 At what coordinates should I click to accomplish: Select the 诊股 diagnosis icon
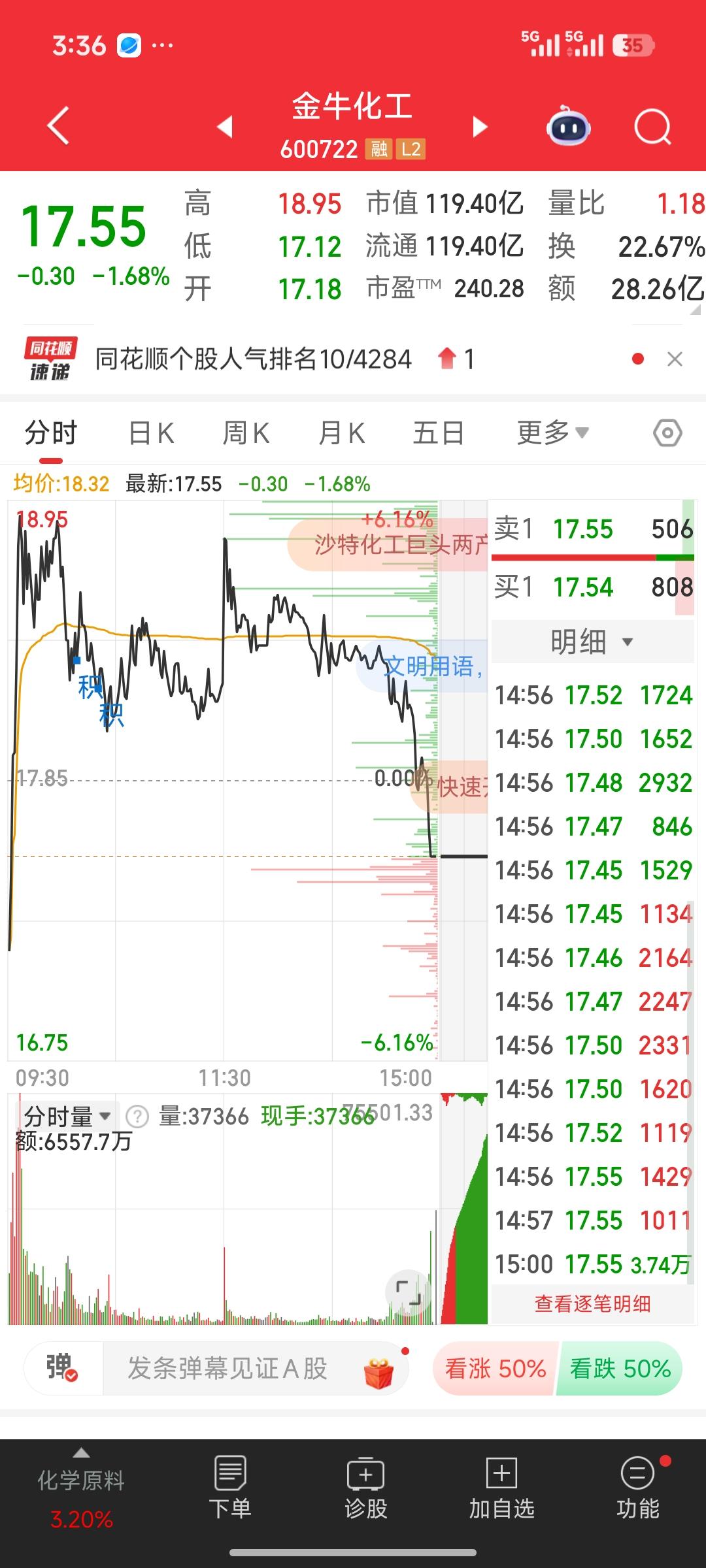[366, 1490]
